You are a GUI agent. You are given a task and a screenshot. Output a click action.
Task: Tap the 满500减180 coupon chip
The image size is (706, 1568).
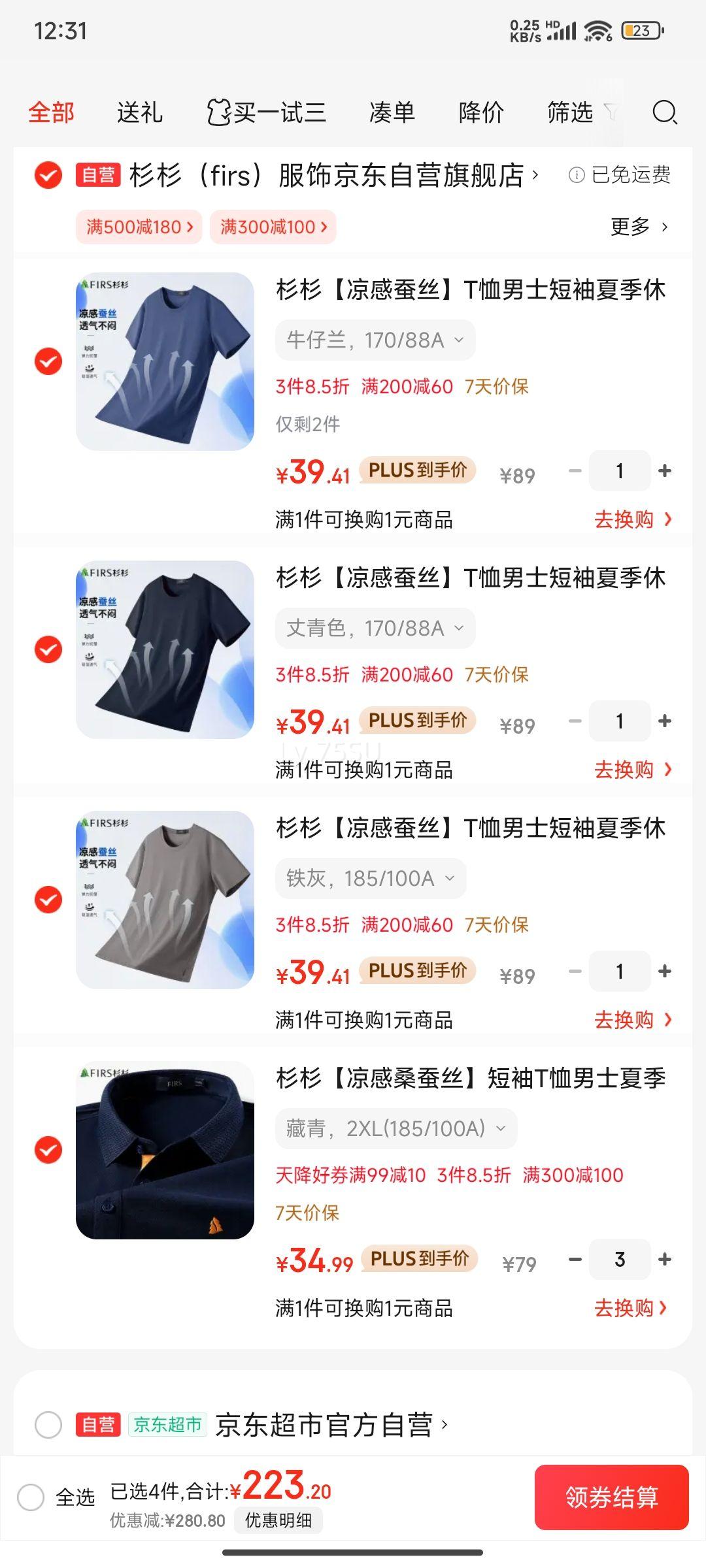[x=139, y=227]
